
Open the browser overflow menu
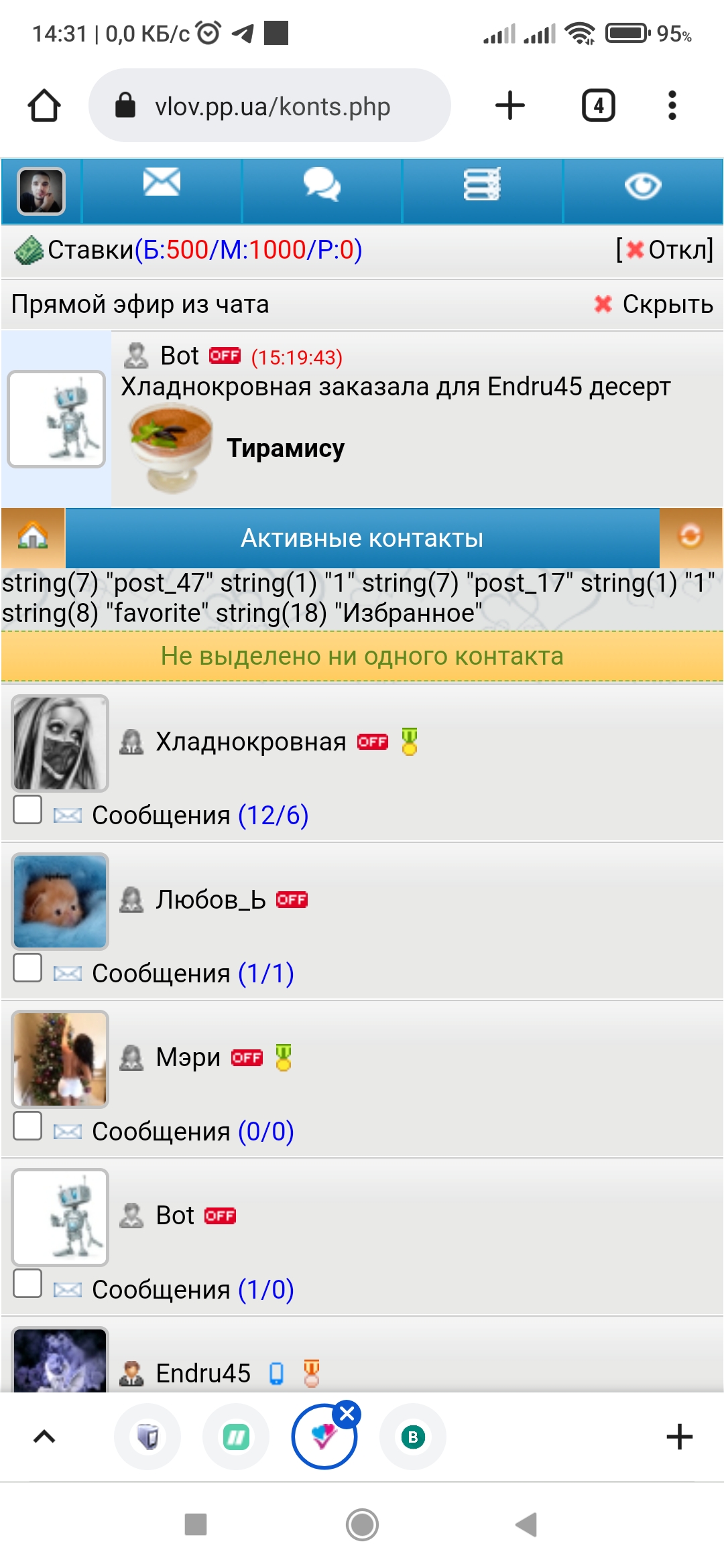(672, 106)
